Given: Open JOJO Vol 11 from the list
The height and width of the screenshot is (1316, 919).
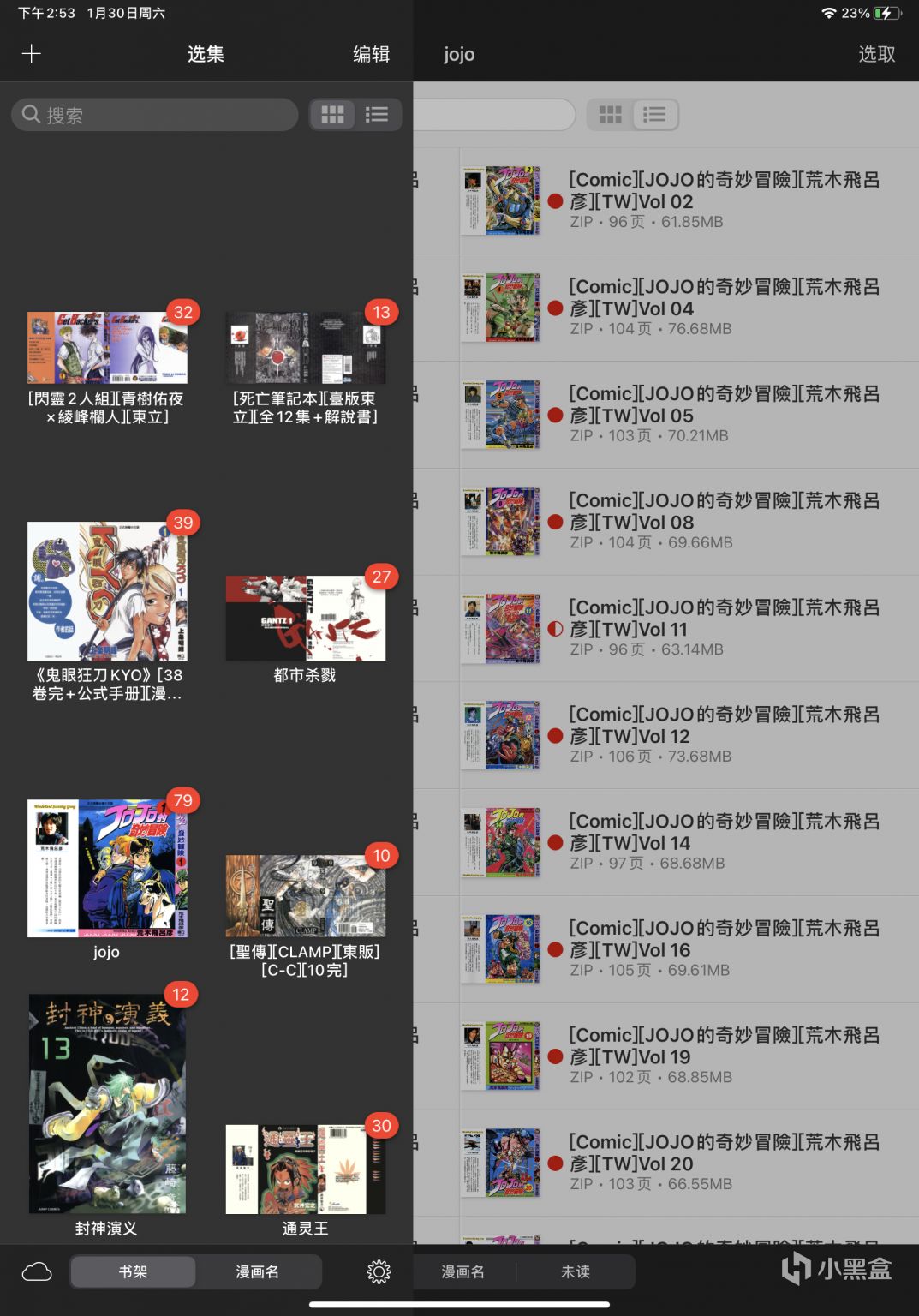Looking at the screenshot, I should pyautogui.click(x=689, y=628).
